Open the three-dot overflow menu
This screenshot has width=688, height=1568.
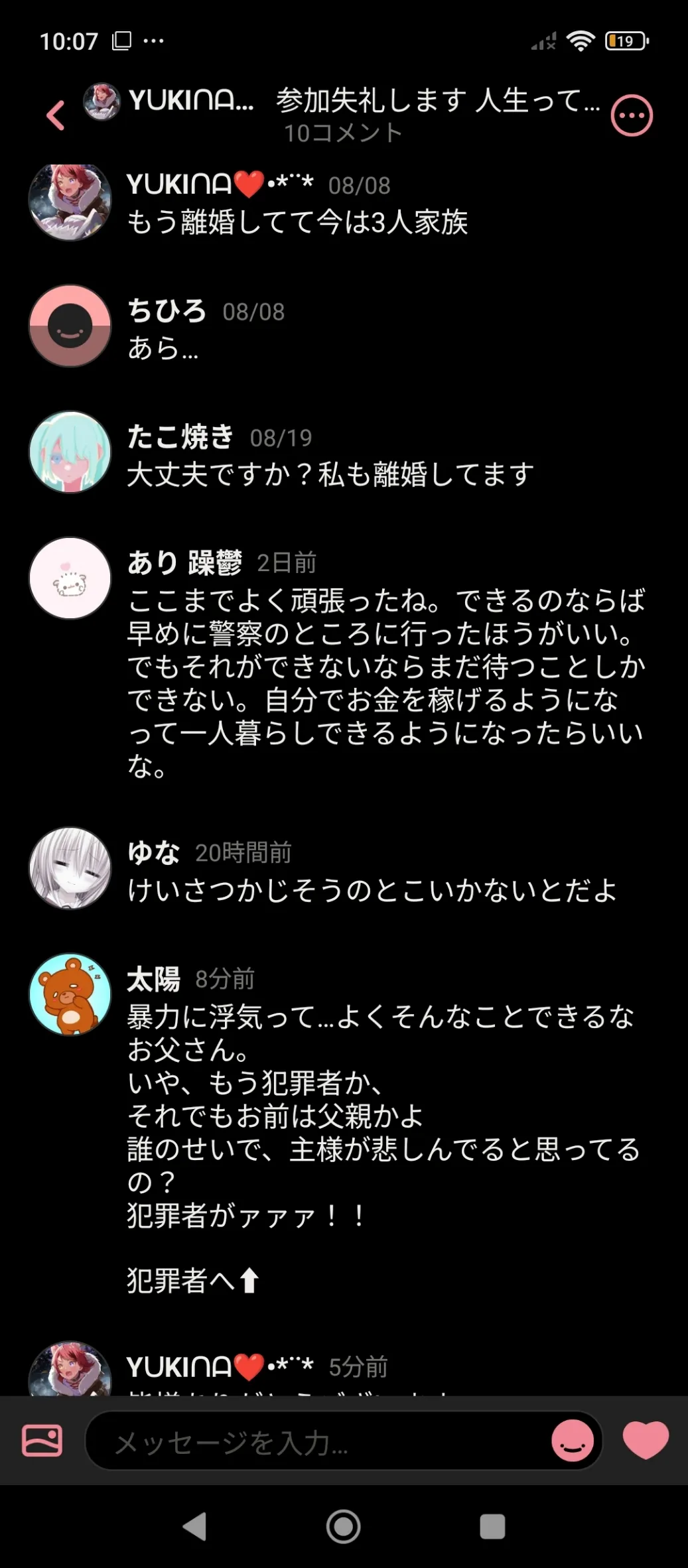(x=632, y=115)
